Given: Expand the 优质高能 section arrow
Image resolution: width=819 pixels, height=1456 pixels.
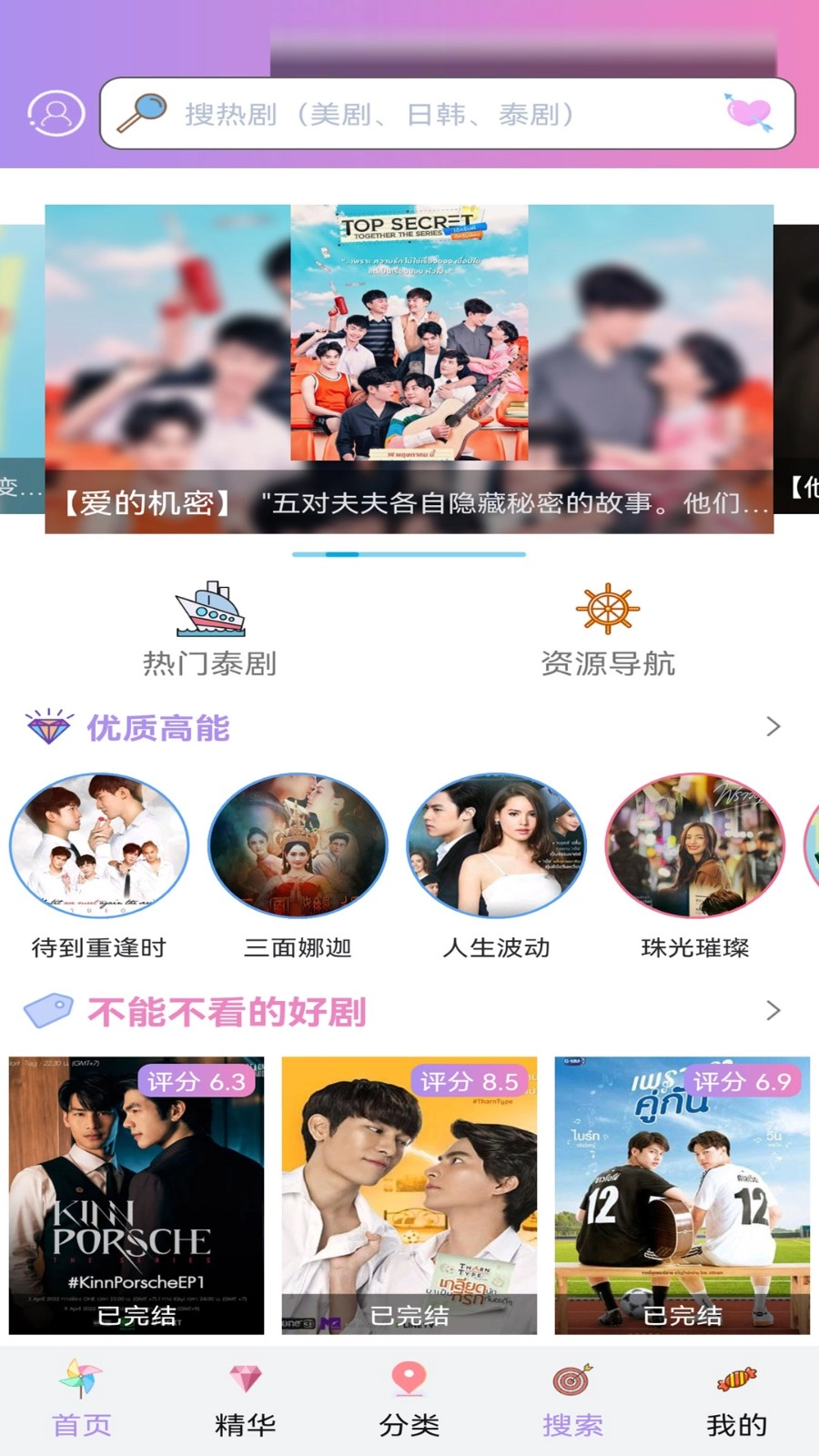Looking at the screenshot, I should (x=774, y=727).
